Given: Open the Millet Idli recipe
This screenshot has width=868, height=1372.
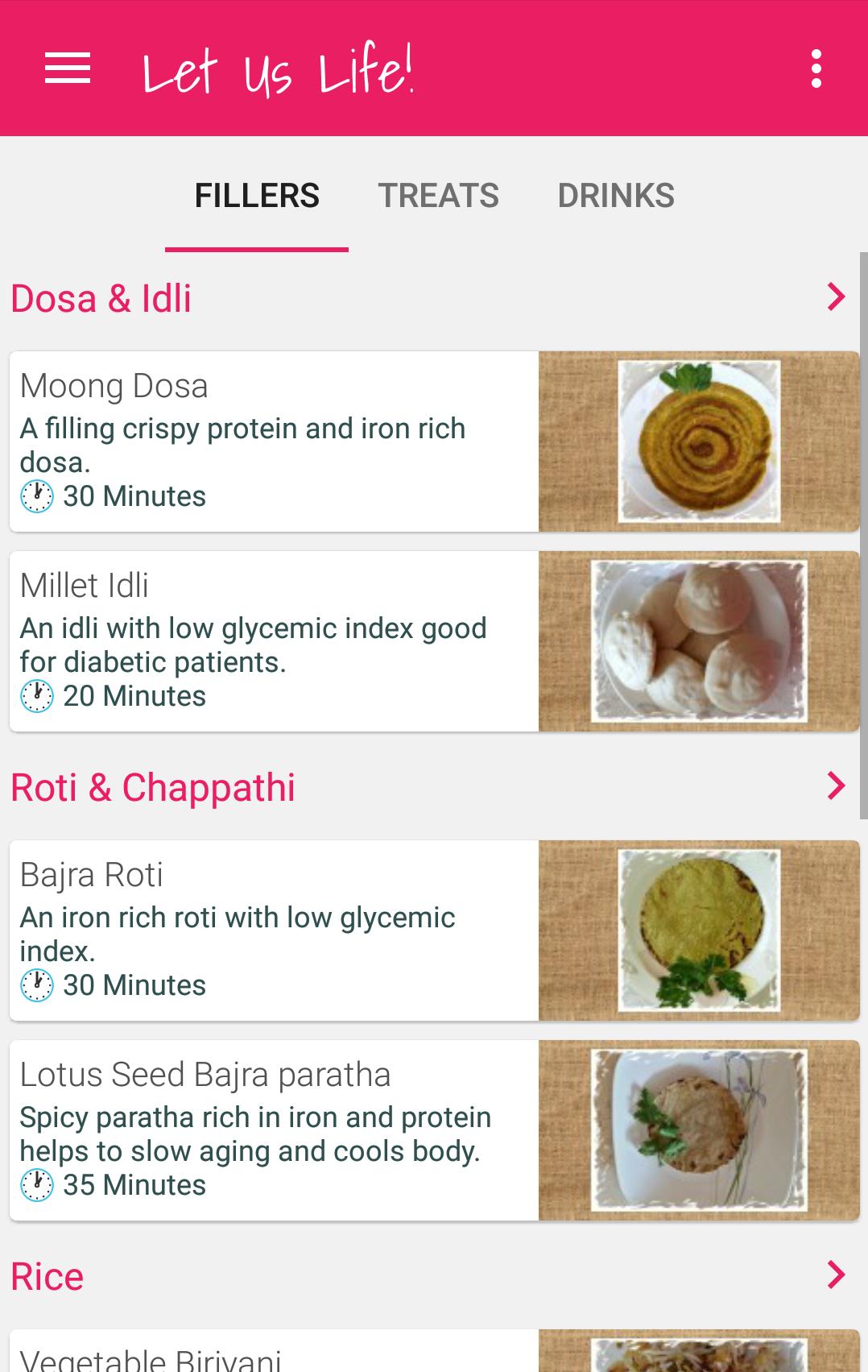Looking at the screenshot, I should tap(274, 639).
